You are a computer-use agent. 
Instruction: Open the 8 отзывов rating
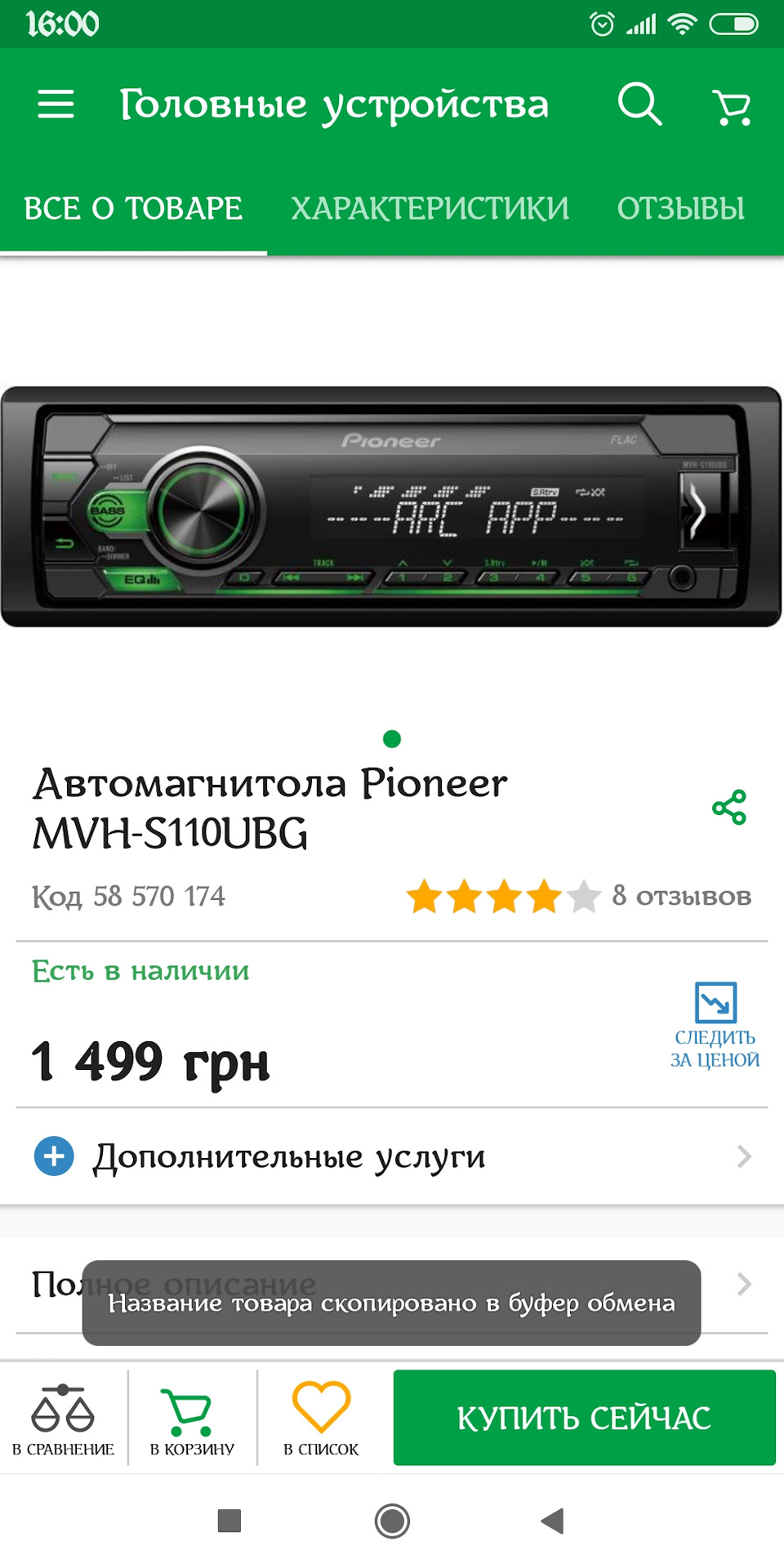[578, 897]
